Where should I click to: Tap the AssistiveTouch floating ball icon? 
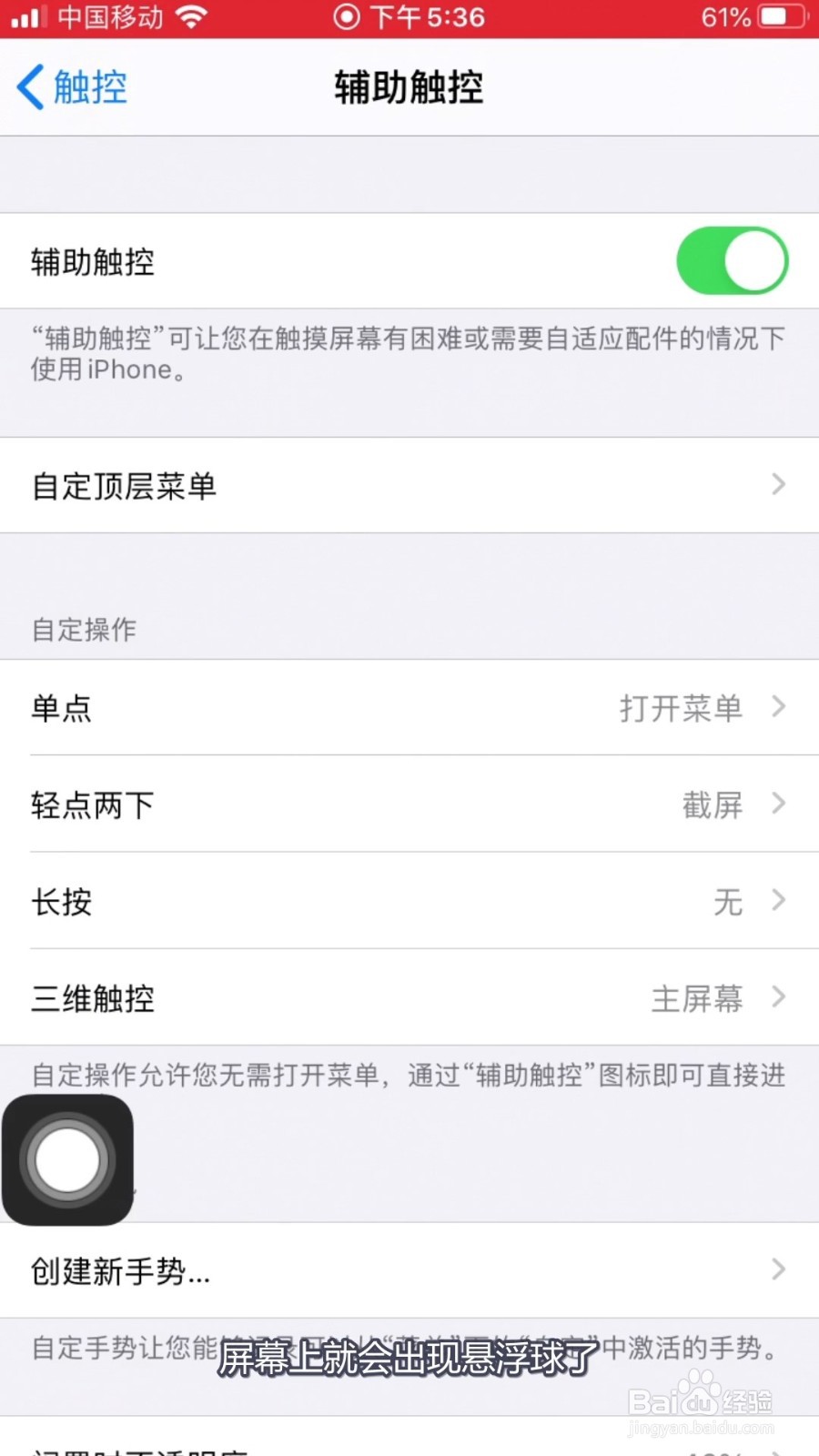(66, 1158)
